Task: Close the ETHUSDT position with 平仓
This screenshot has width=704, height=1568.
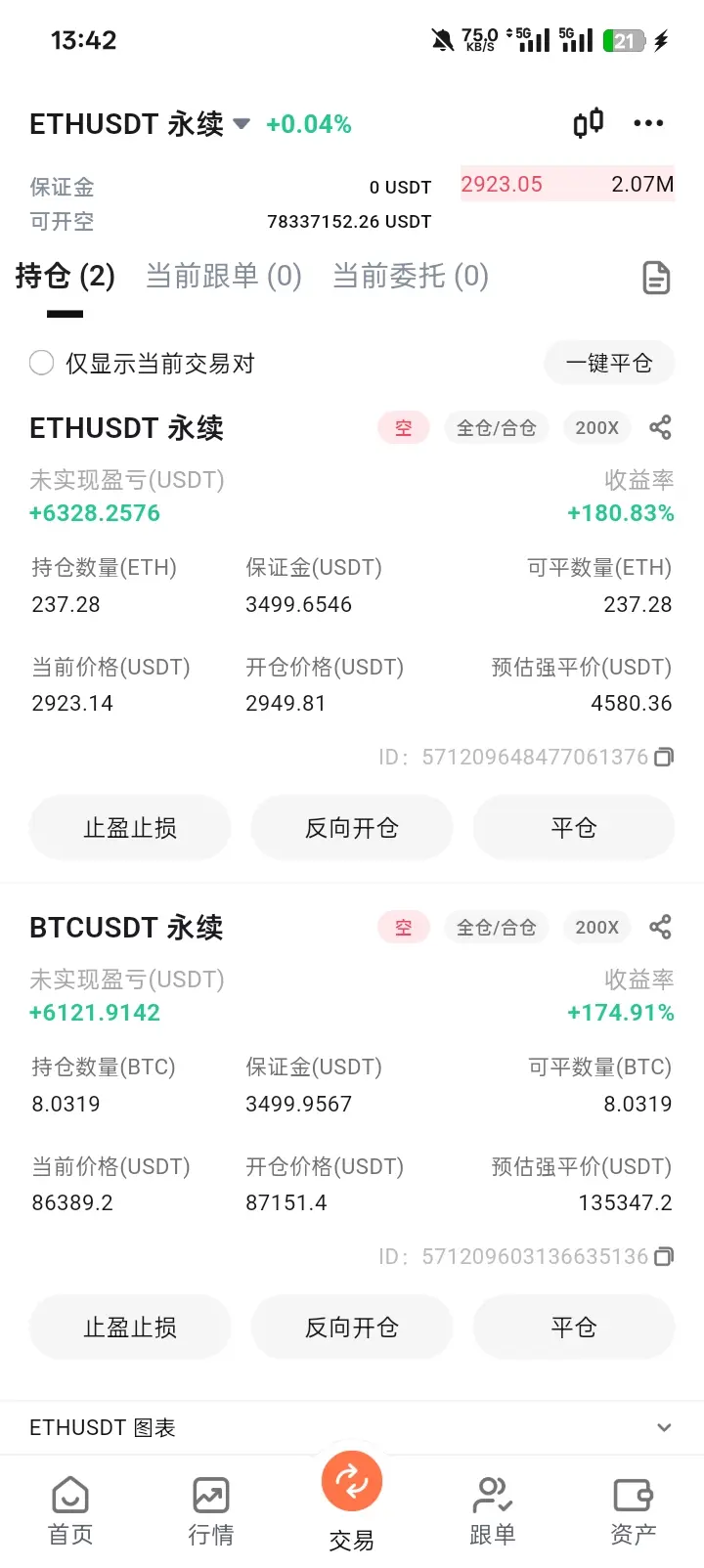Action: click(x=574, y=828)
